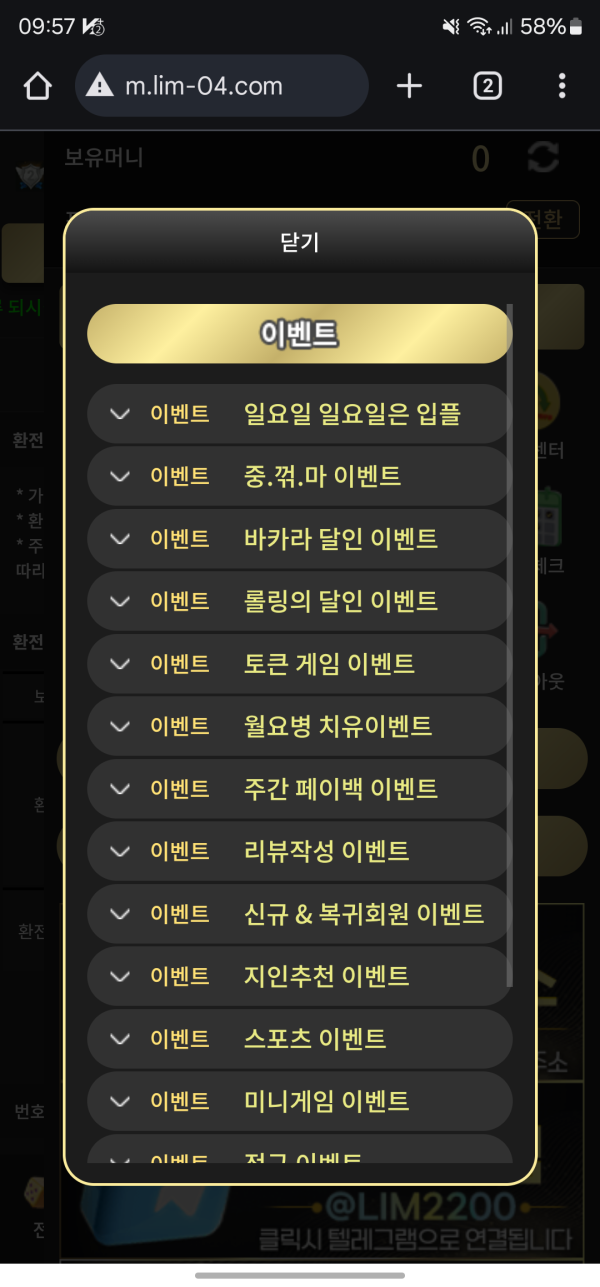Open the browser overflow menu
Viewport: 600px width, 1287px height.
(x=562, y=86)
